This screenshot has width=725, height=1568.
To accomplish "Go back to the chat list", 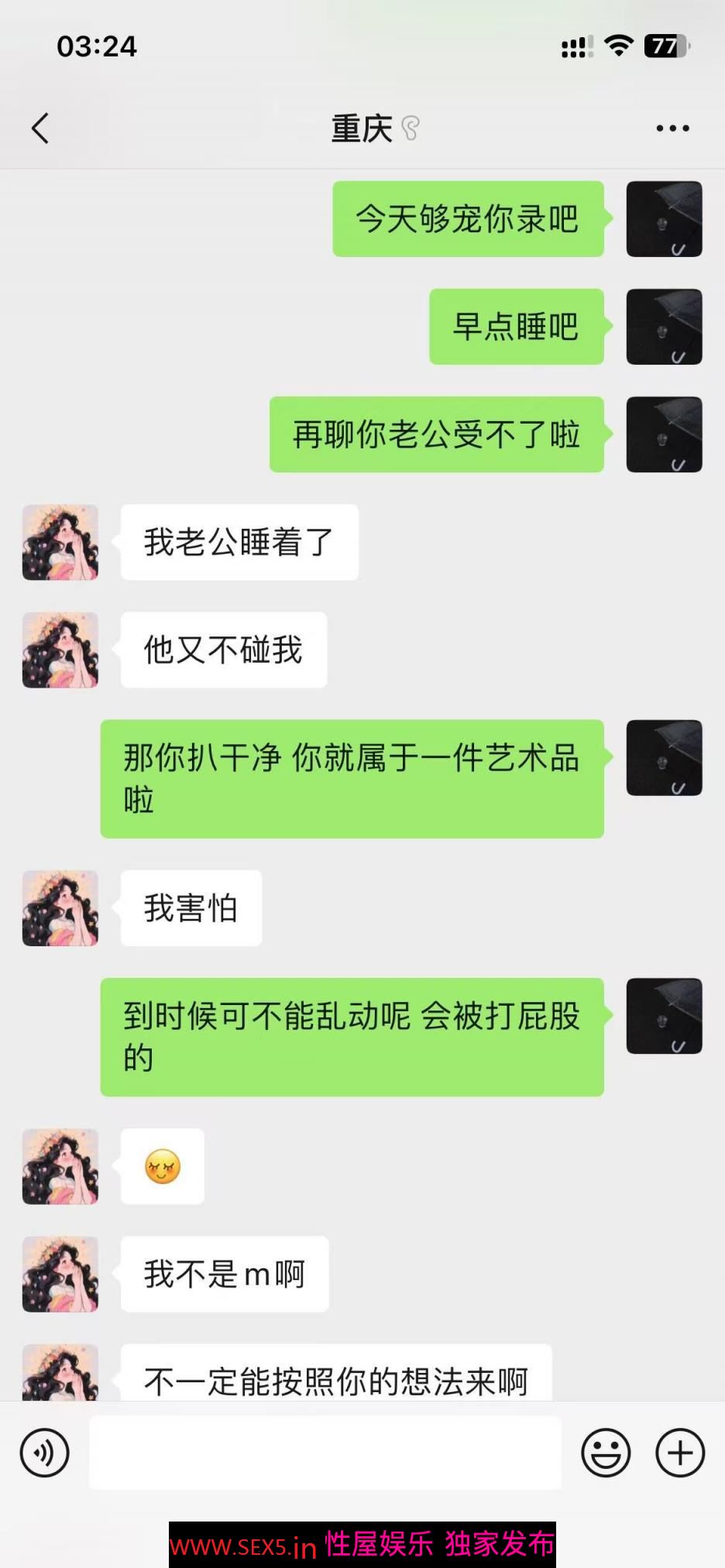I will (40, 129).
